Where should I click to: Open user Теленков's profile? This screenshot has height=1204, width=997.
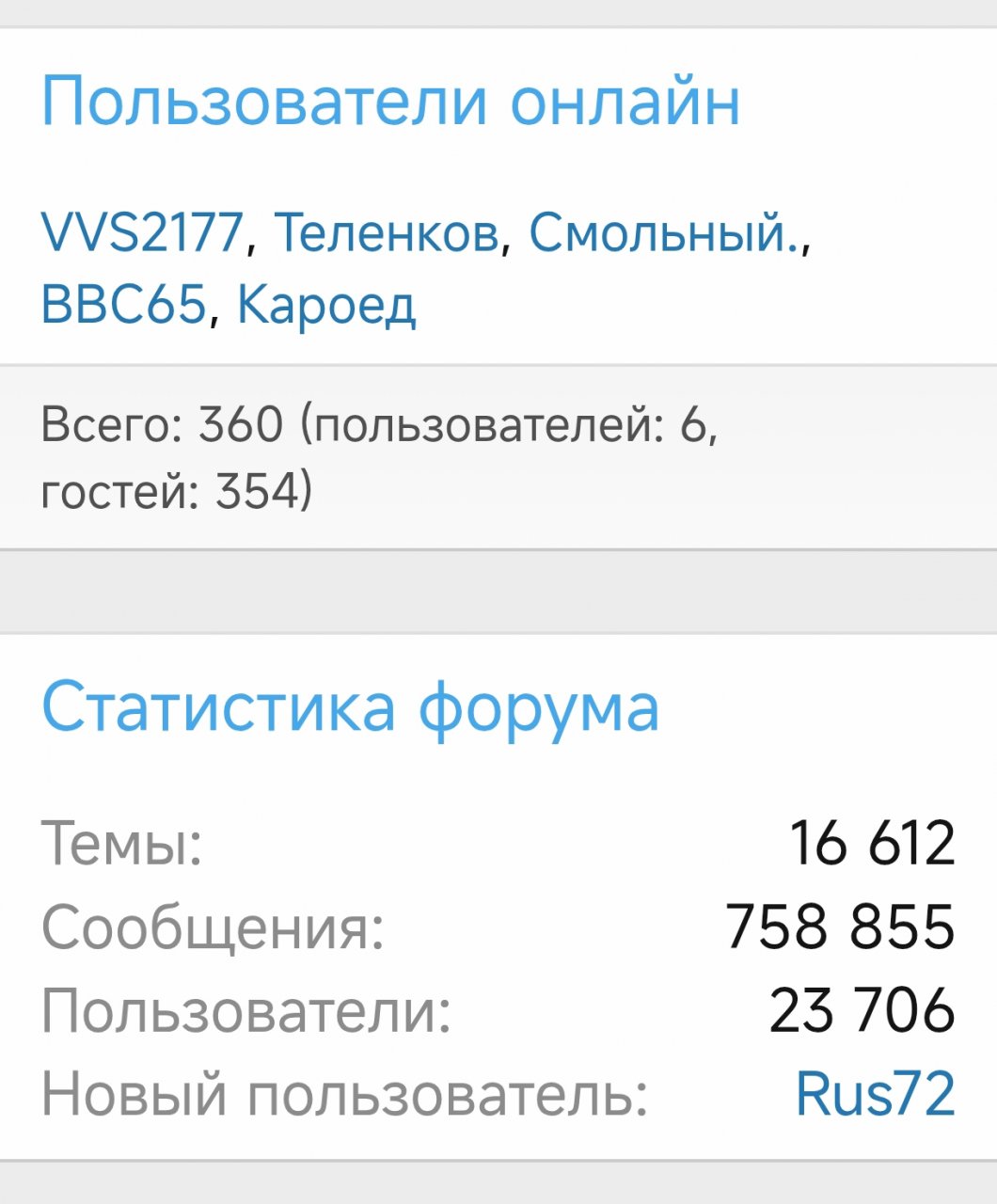pyautogui.click(x=386, y=231)
